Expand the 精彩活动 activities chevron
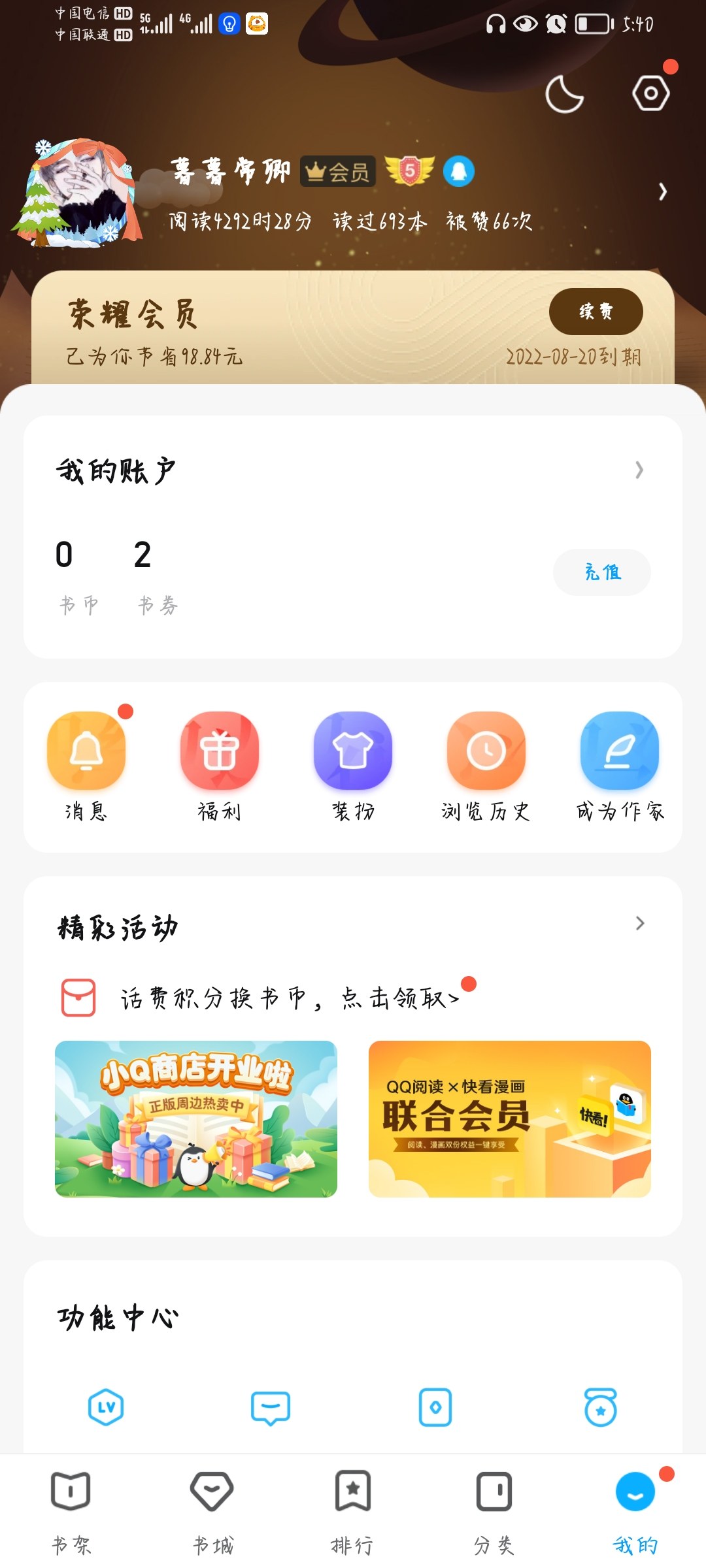 639,923
